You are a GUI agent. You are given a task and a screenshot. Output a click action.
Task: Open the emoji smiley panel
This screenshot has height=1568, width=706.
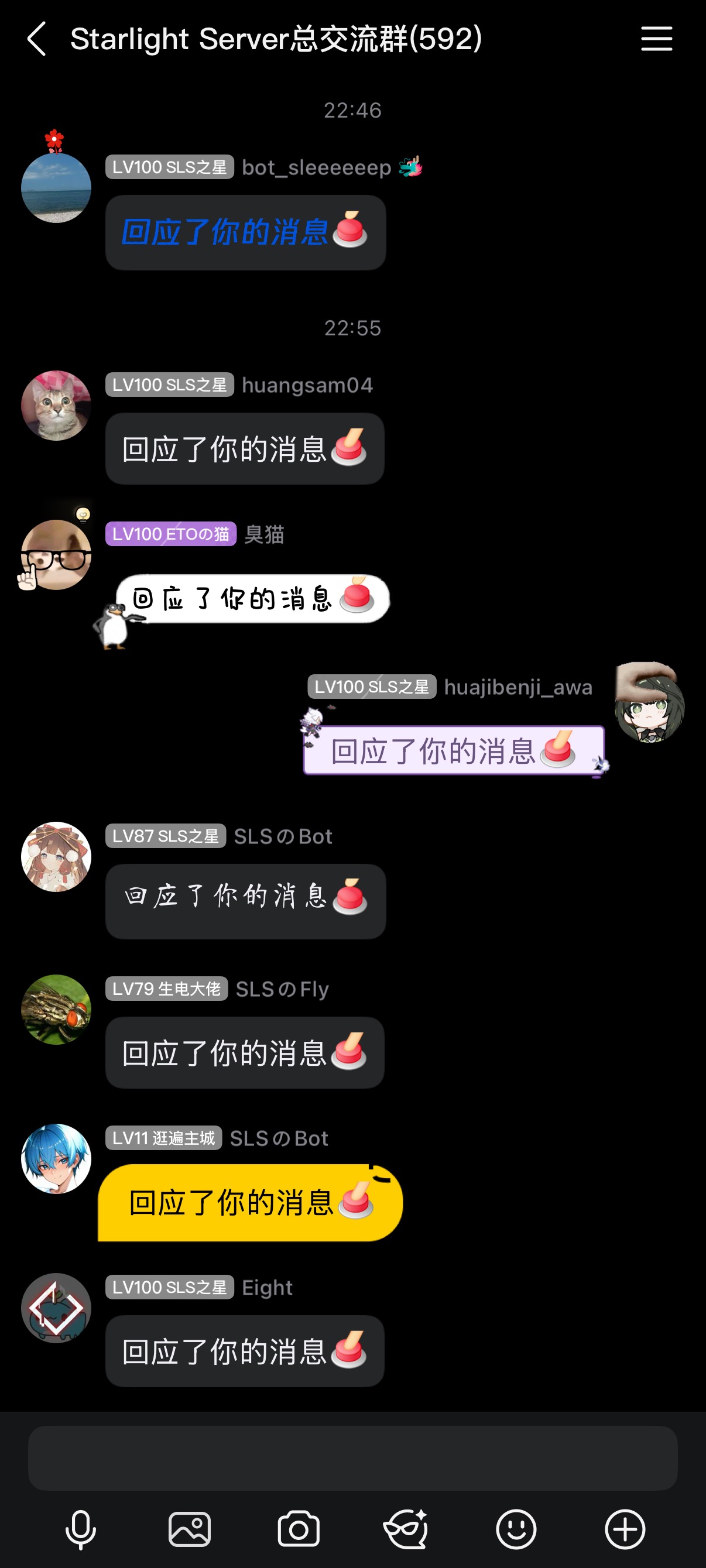[x=516, y=1529]
